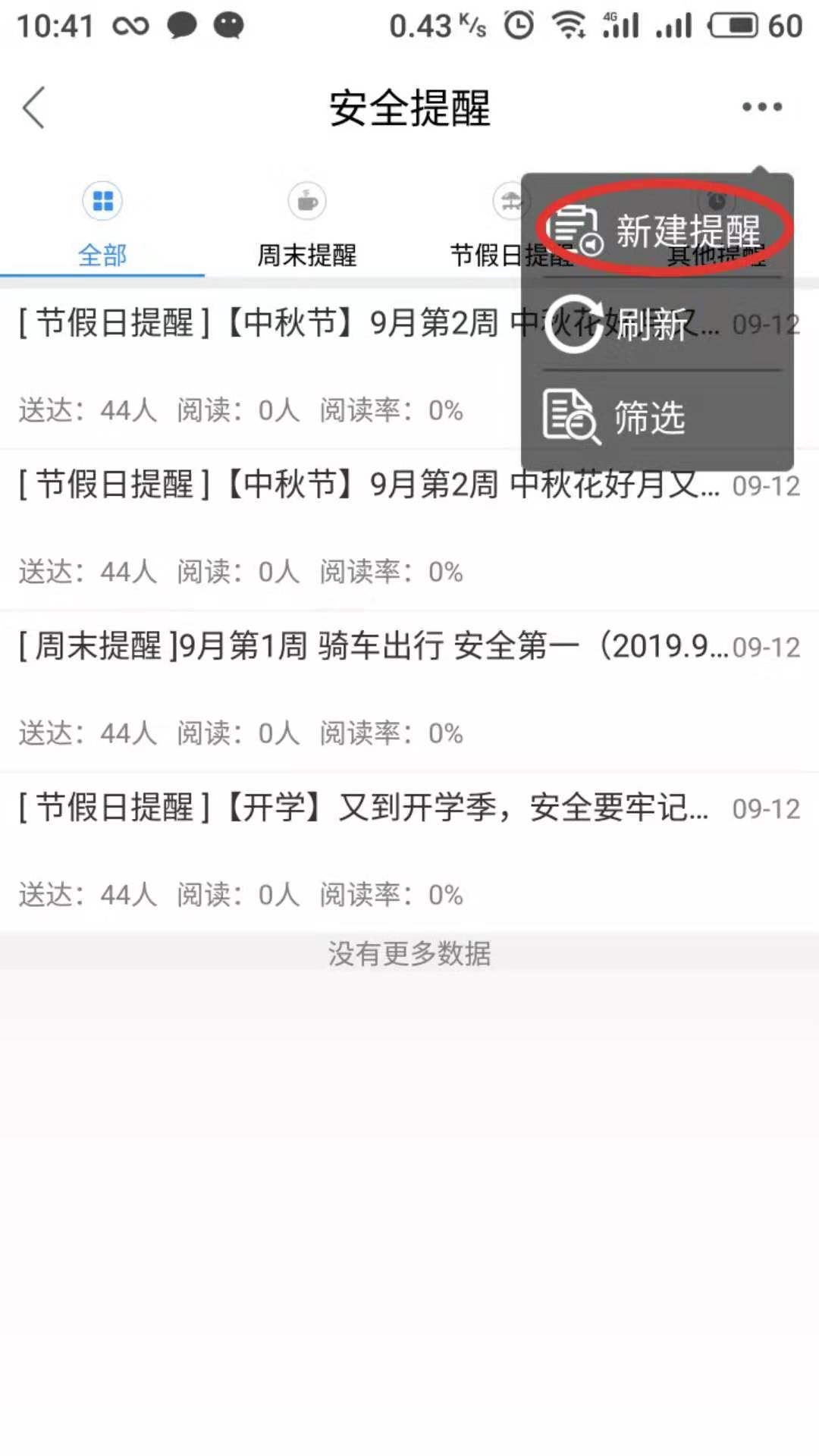Viewport: 819px width, 1456px height.
Task: Switch to the 周末提醒 tab
Action: tap(306, 256)
